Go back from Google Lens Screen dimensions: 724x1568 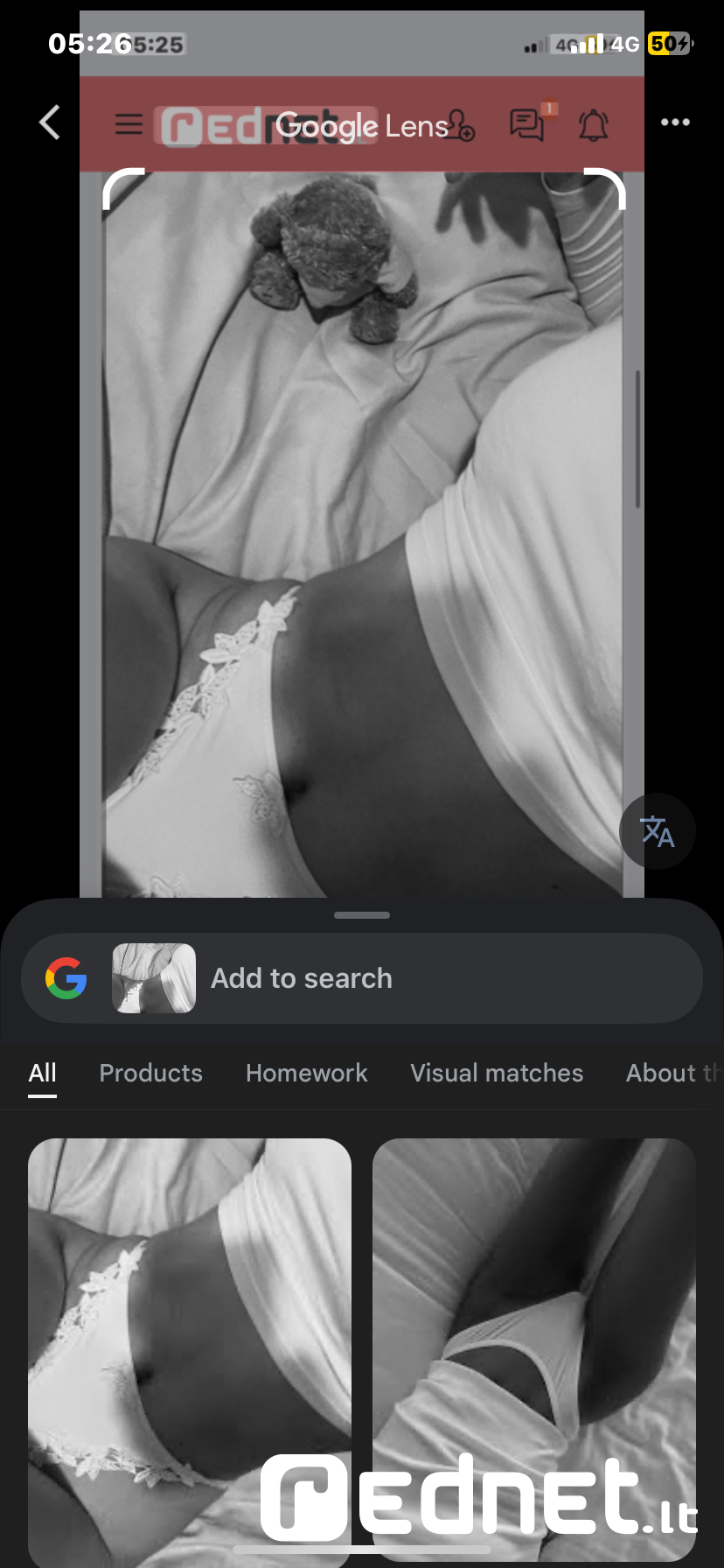click(x=50, y=122)
